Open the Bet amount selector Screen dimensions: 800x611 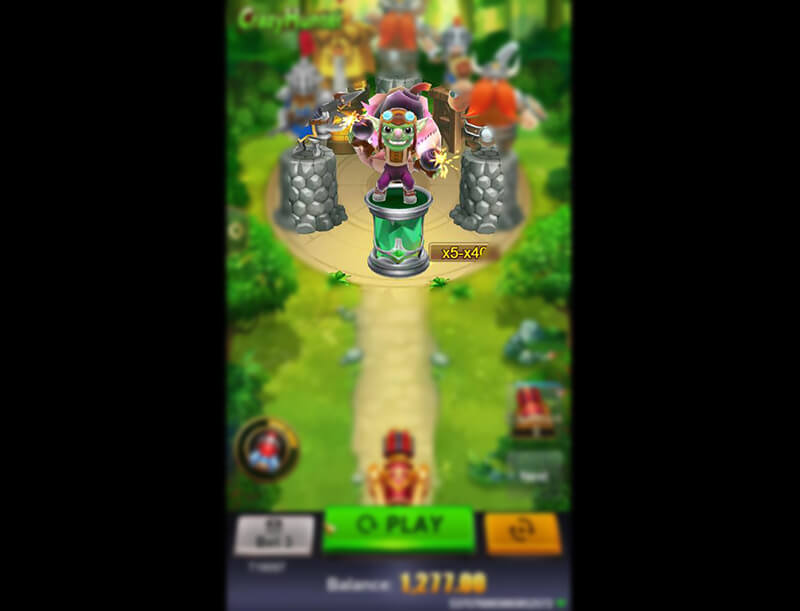pyautogui.click(x=273, y=533)
